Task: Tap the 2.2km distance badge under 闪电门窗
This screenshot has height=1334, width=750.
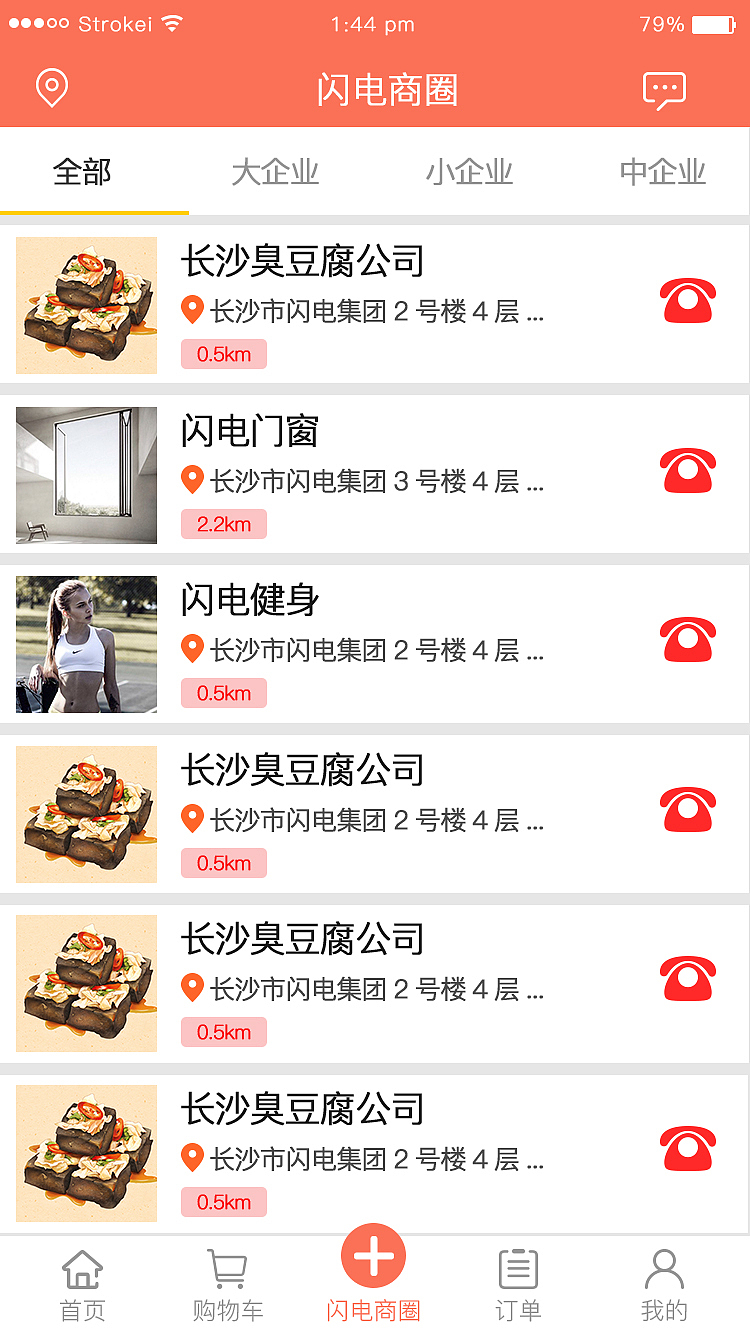Action: click(223, 524)
